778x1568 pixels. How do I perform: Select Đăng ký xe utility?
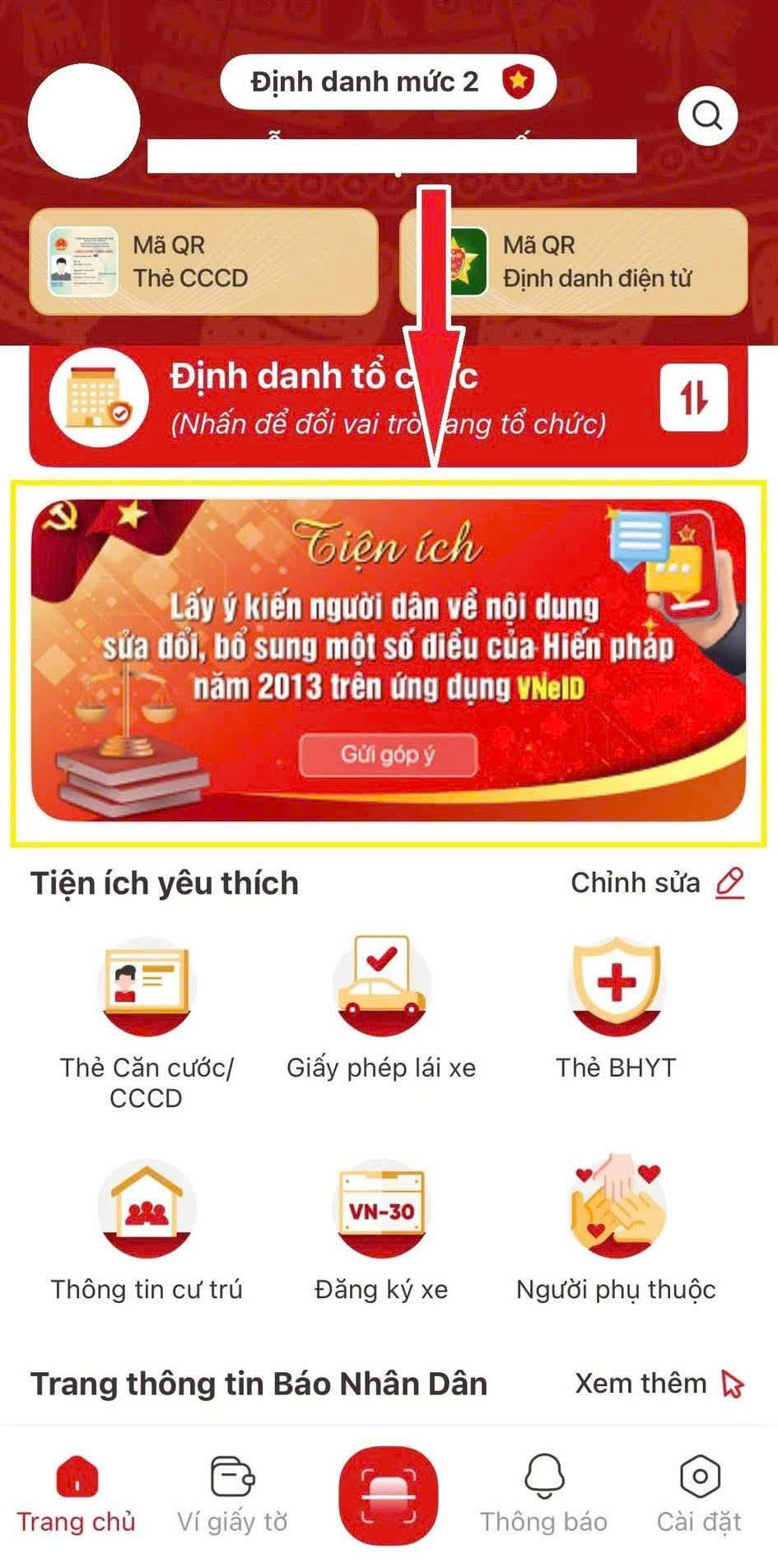380,1208
